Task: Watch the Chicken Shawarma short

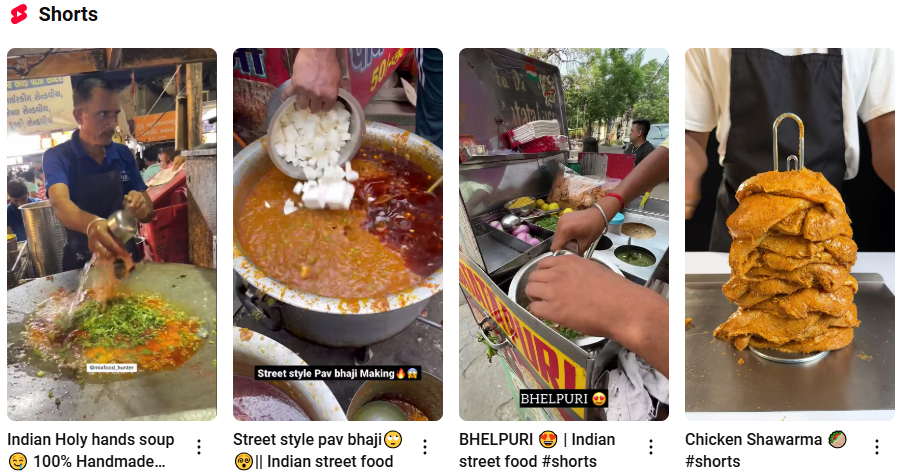Action: pyautogui.click(x=789, y=234)
